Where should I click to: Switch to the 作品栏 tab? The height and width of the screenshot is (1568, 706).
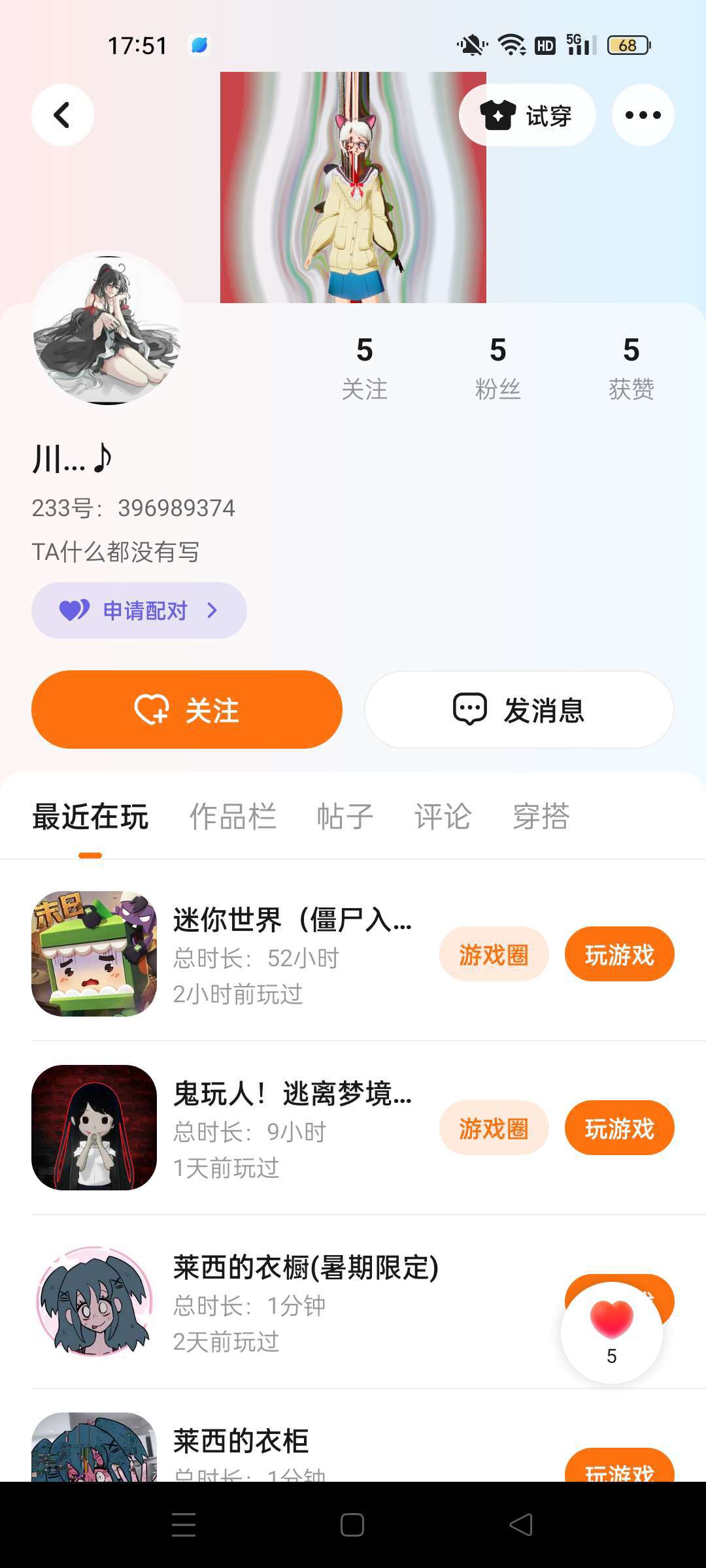[233, 816]
